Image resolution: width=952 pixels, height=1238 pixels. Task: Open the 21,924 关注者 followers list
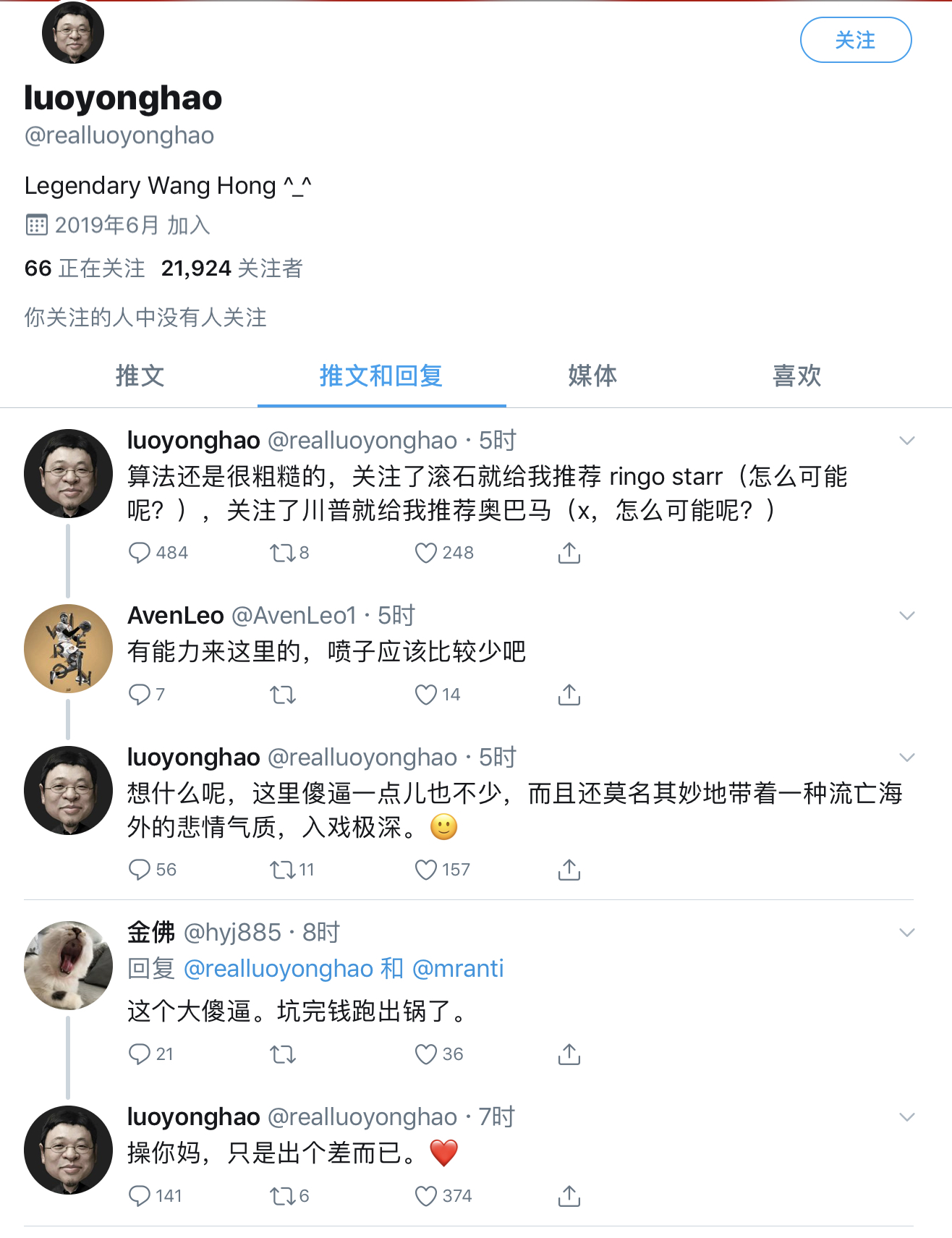231,268
